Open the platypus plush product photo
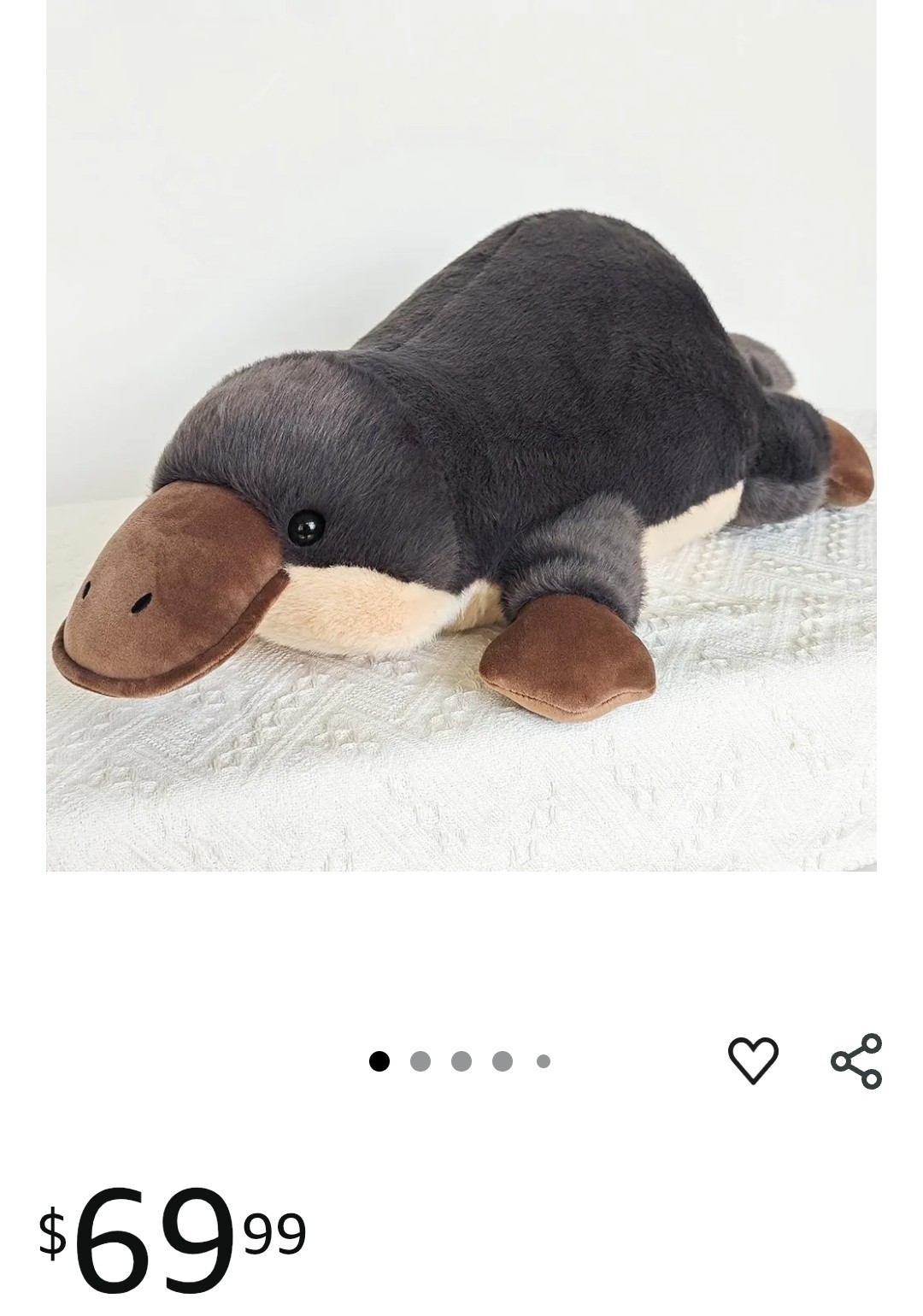This screenshot has height=1316, width=923. point(461,436)
